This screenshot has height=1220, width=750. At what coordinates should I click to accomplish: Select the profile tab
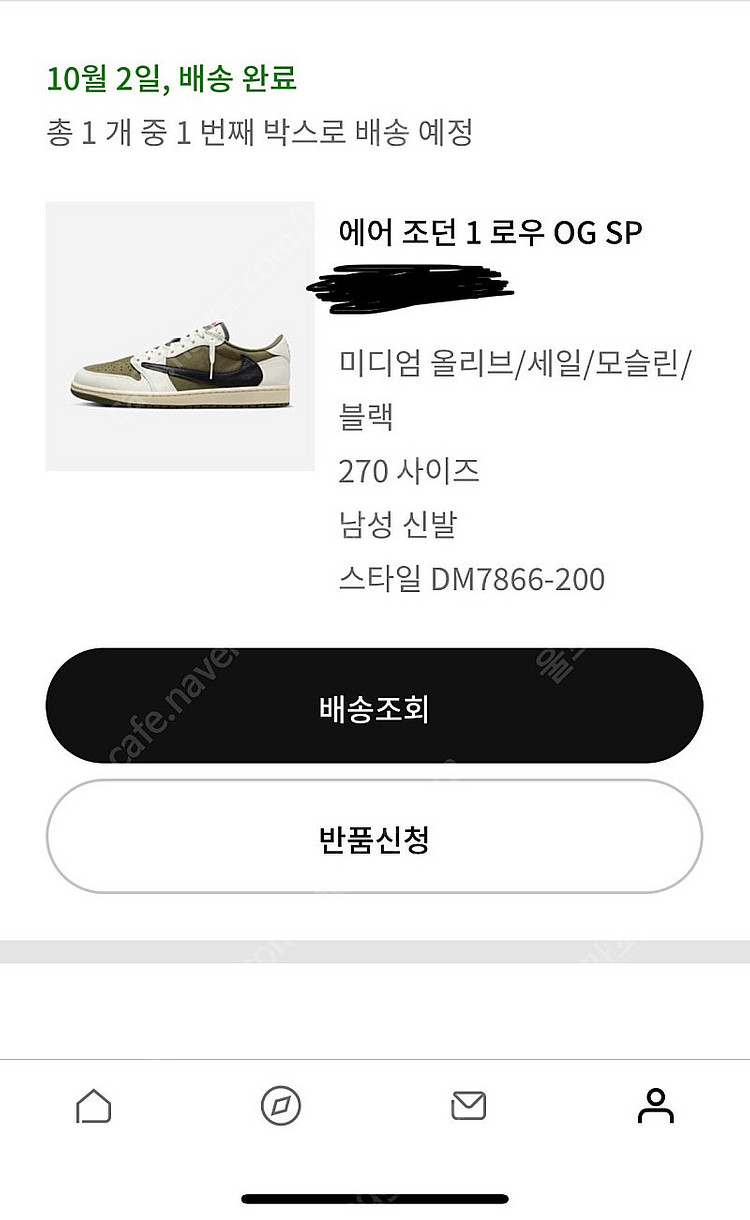click(656, 1106)
